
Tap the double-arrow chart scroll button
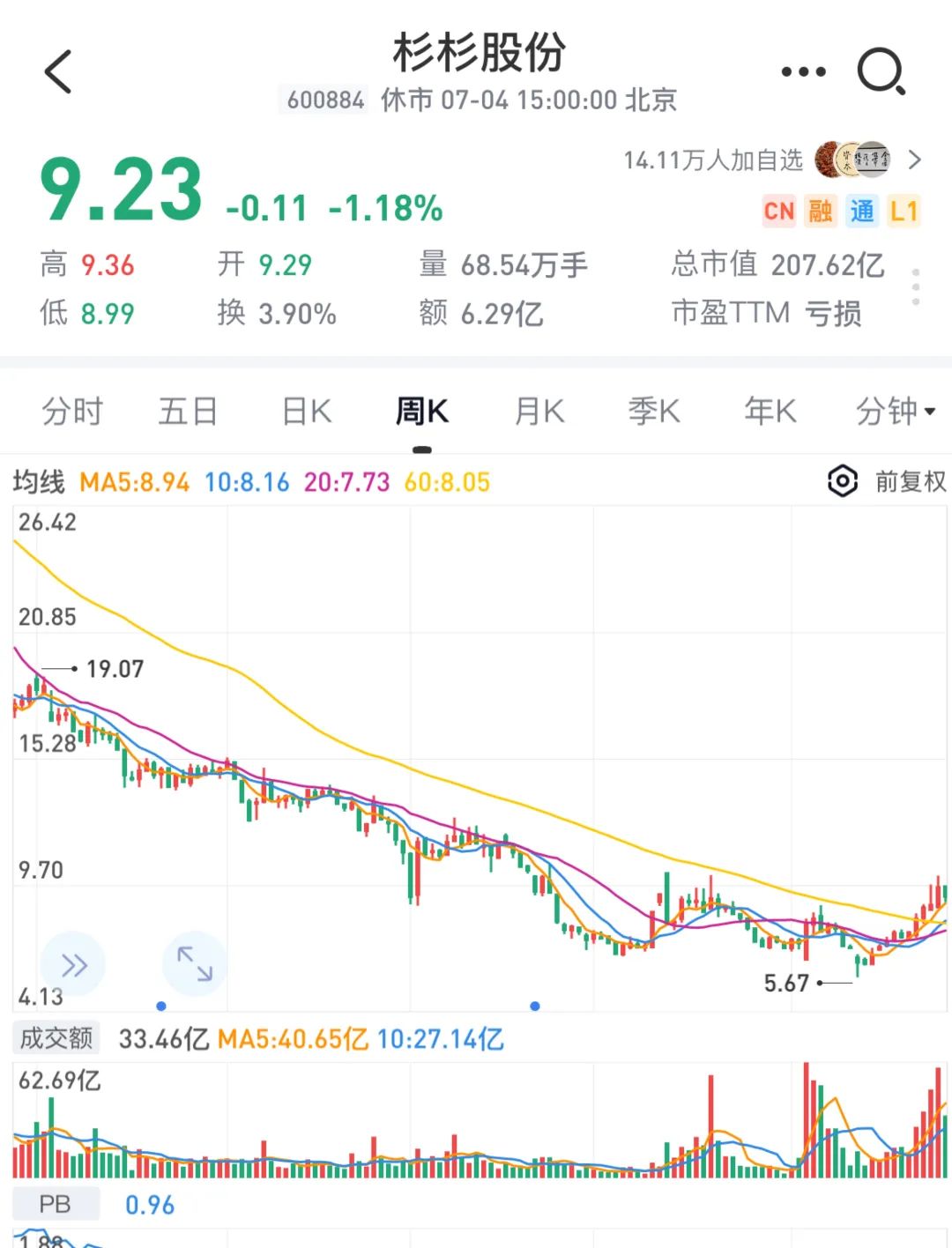pos(74,965)
